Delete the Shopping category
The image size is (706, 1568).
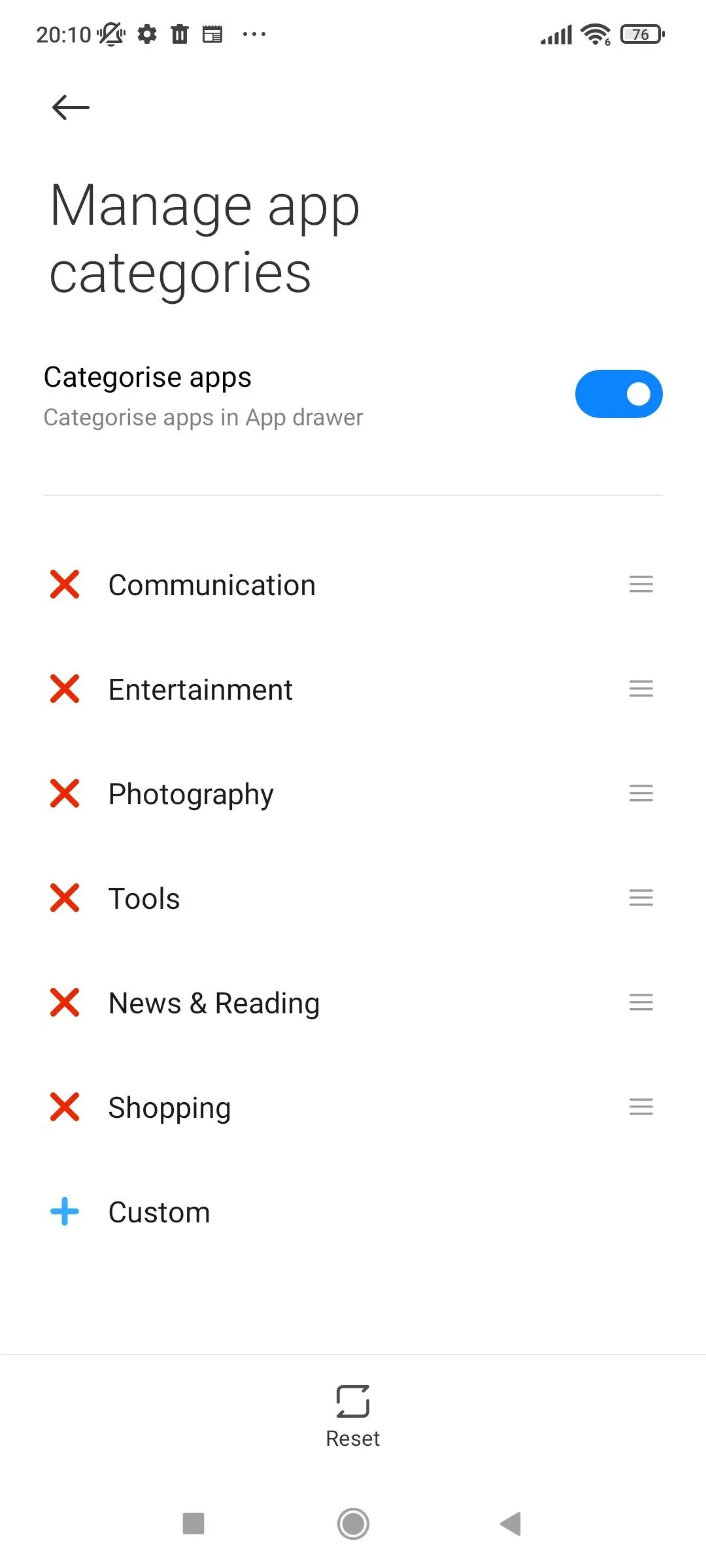[65, 1107]
